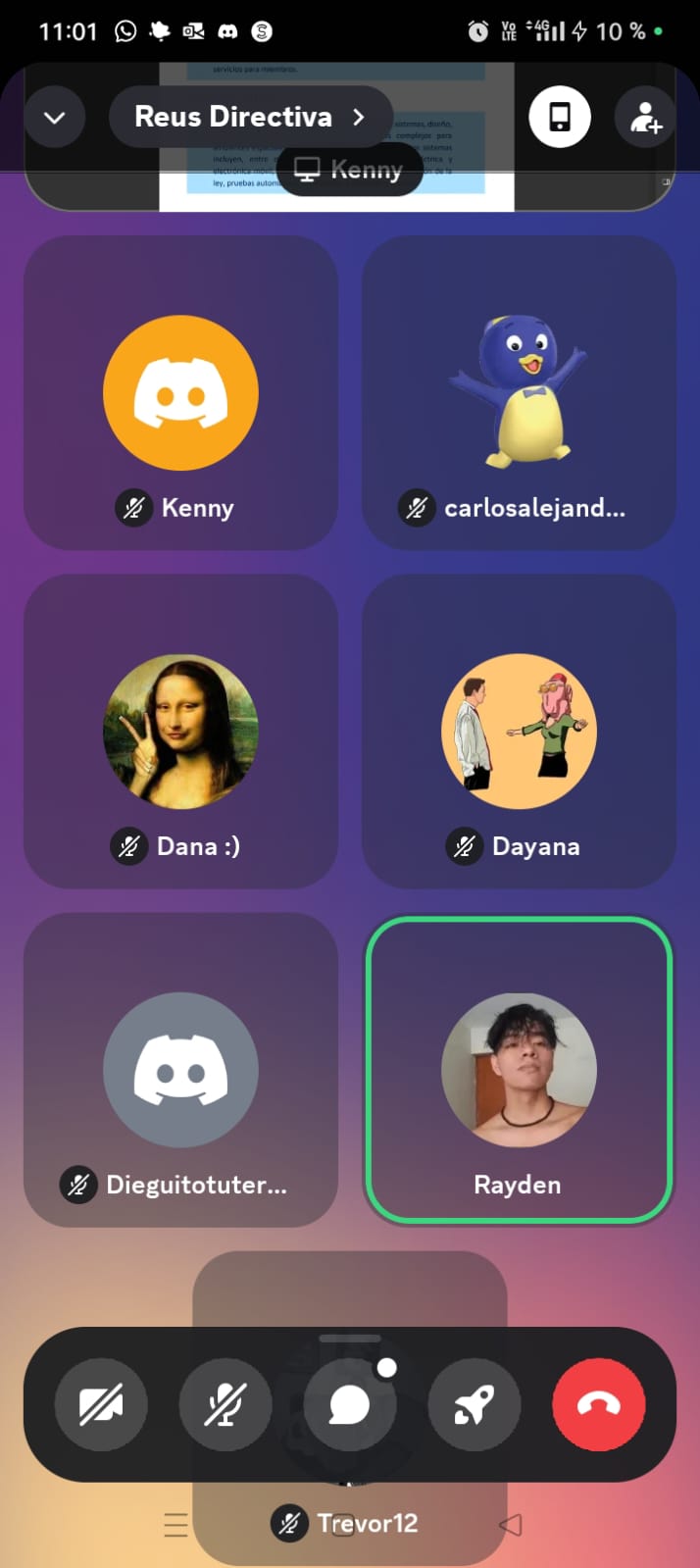This screenshot has width=700, height=1568.
Task: Select carlosalejand... participant tile
Action: click(519, 392)
